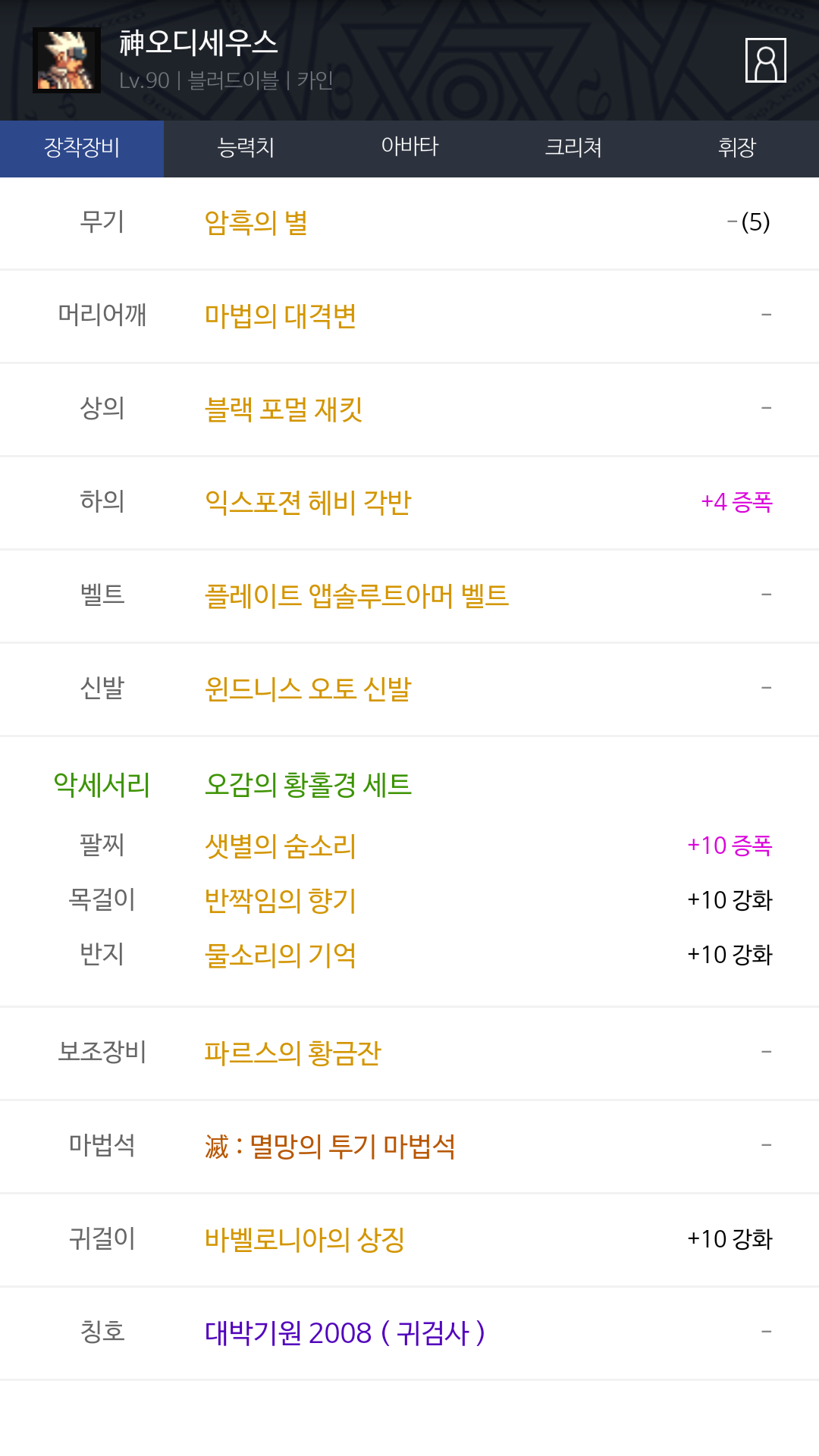
Task: Open weapon item 암흑의 별
Action: 256,223
